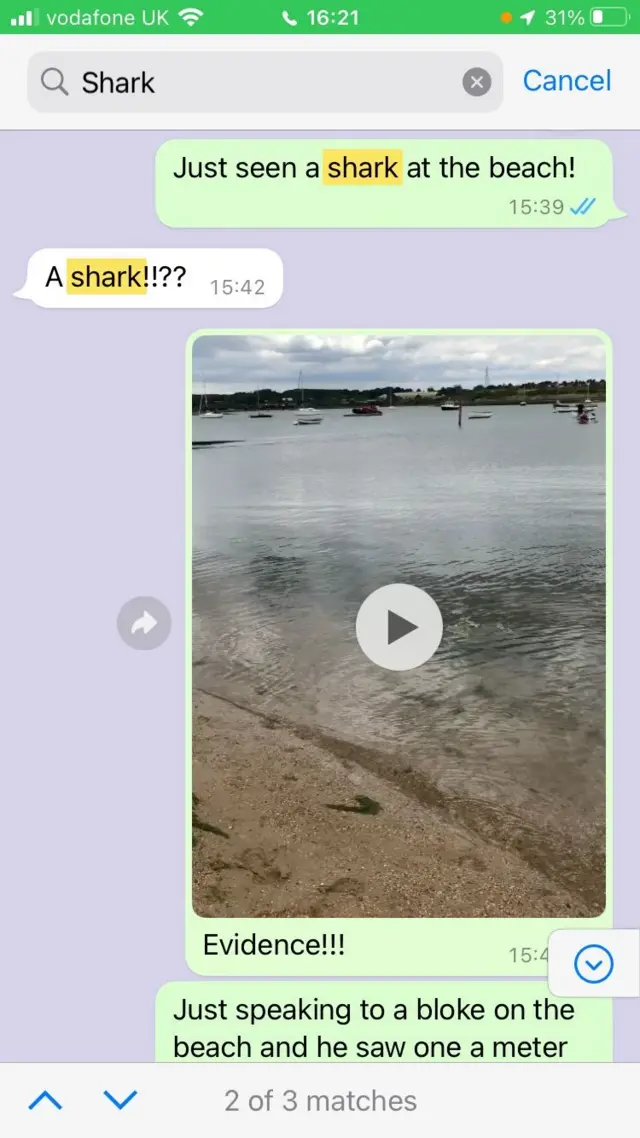Cancel the chat search

(x=566, y=81)
